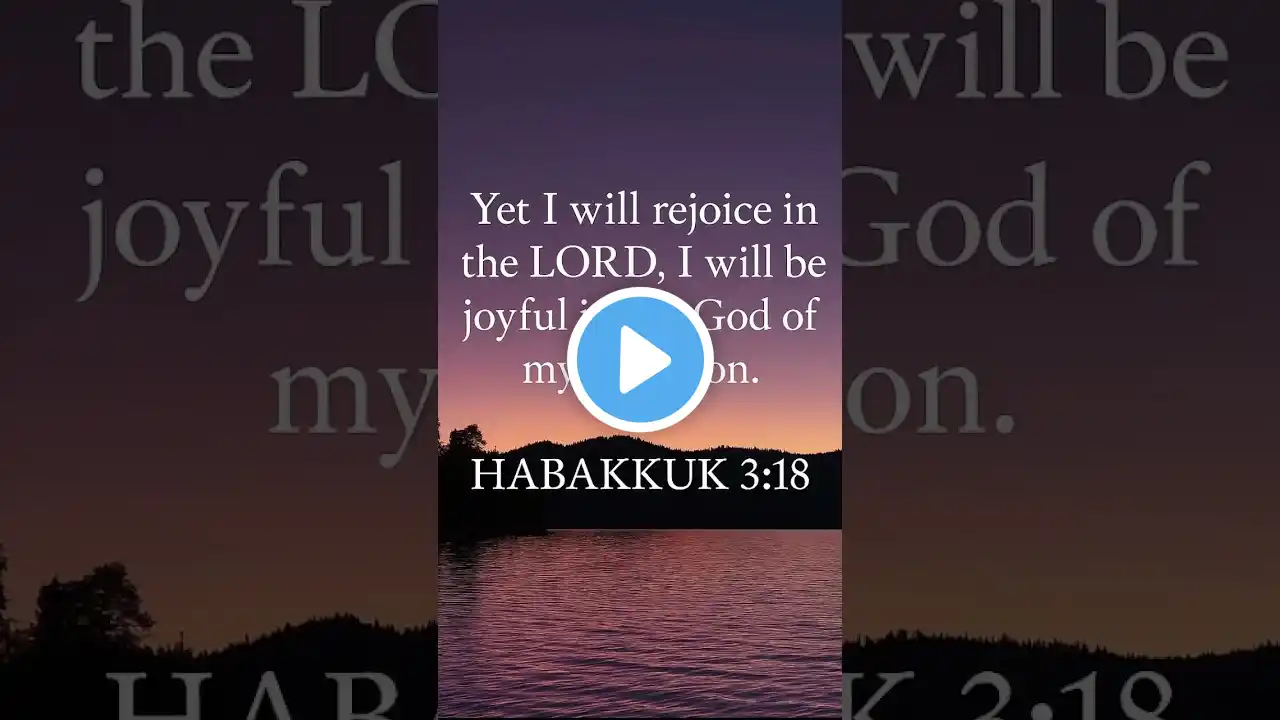
Task: Play the Habakkuk 3:18 video
Action: click(x=640, y=360)
